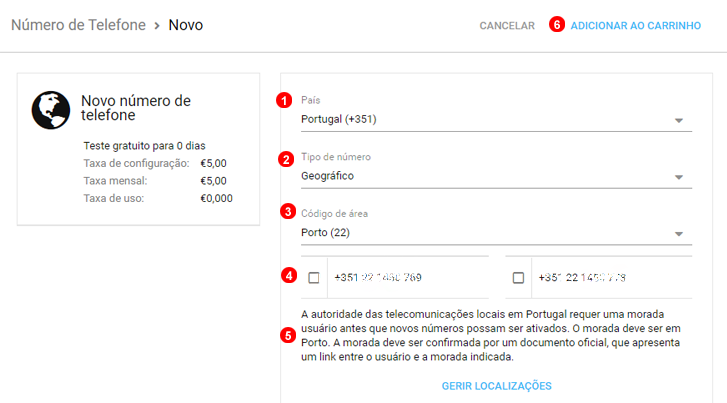This screenshot has width=727, height=403.
Task: Cancel with the Cancelar button
Action: [507, 25]
